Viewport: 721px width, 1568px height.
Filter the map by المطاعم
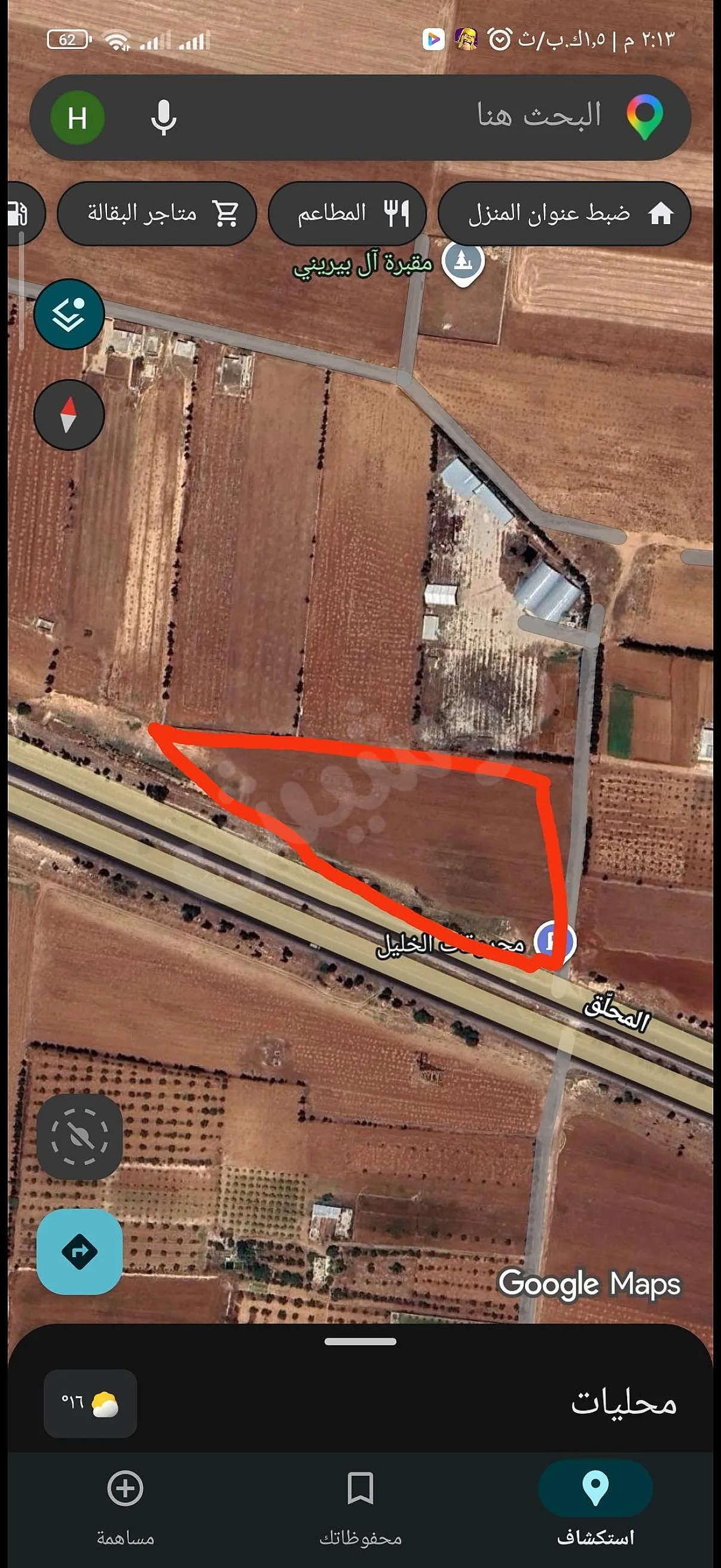tap(347, 213)
